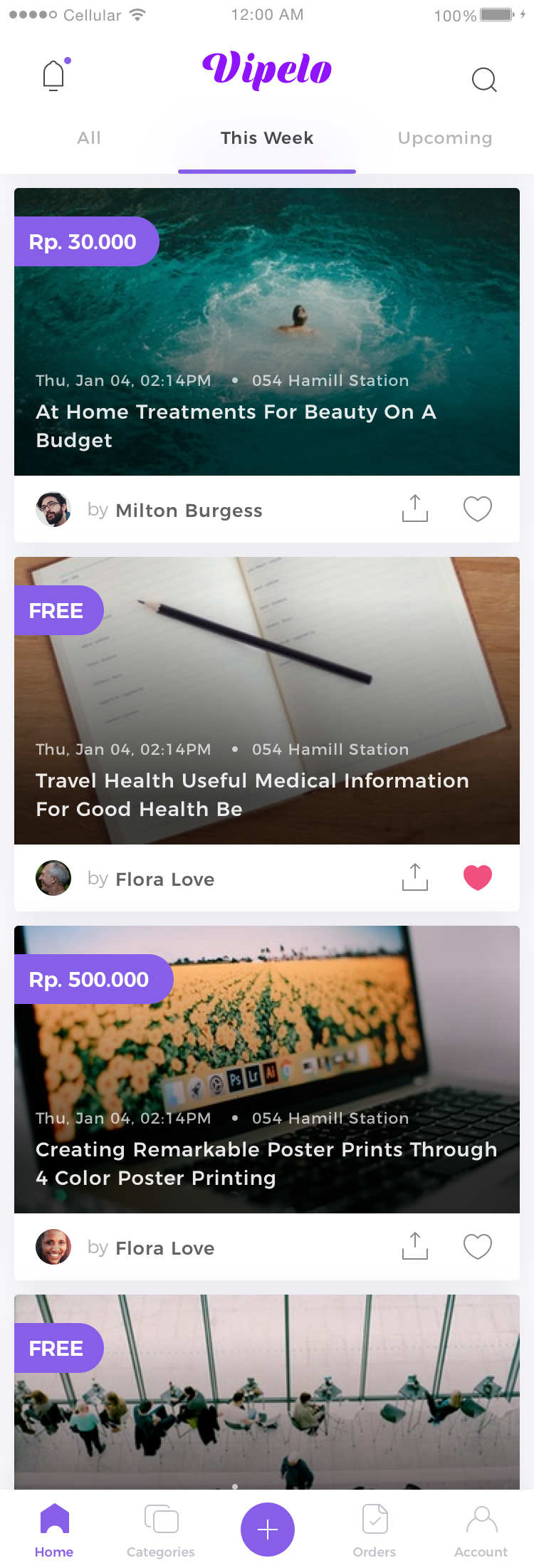This screenshot has width=534, height=1568.
Task: Share the Milton Burgess event
Action: [415, 509]
